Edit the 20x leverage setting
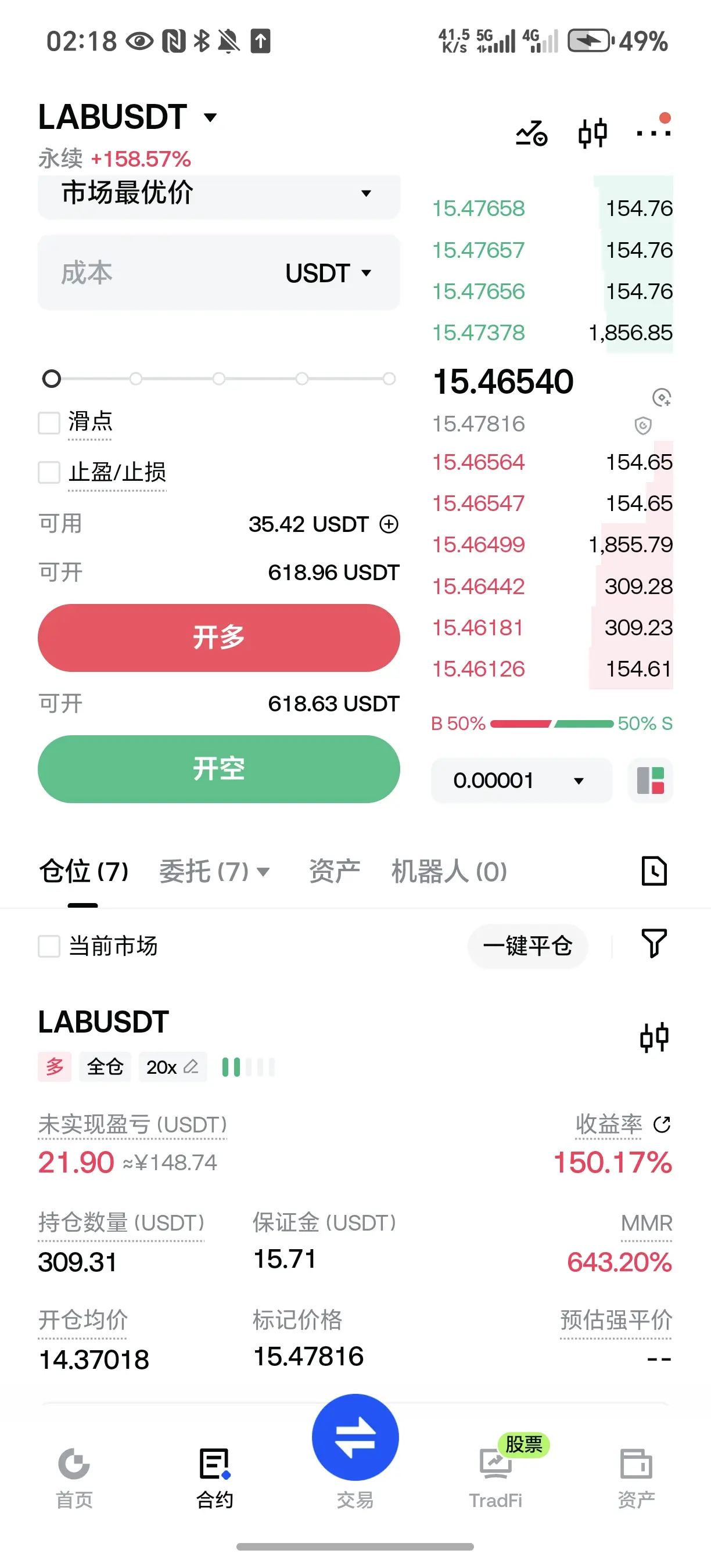The height and width of the screenshot is (1568, 711). [173, 1067]
